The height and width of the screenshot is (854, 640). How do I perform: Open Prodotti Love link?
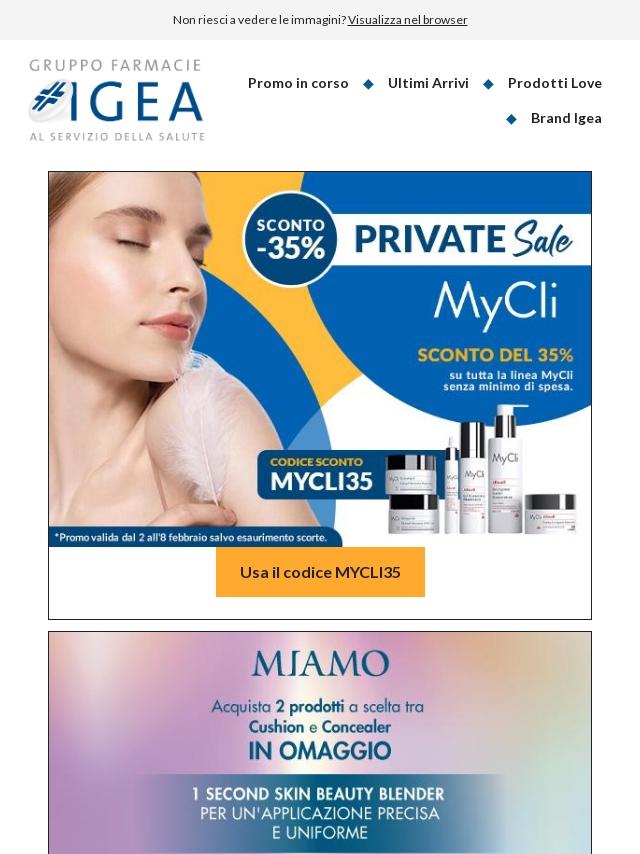click(x=554, y=83)
